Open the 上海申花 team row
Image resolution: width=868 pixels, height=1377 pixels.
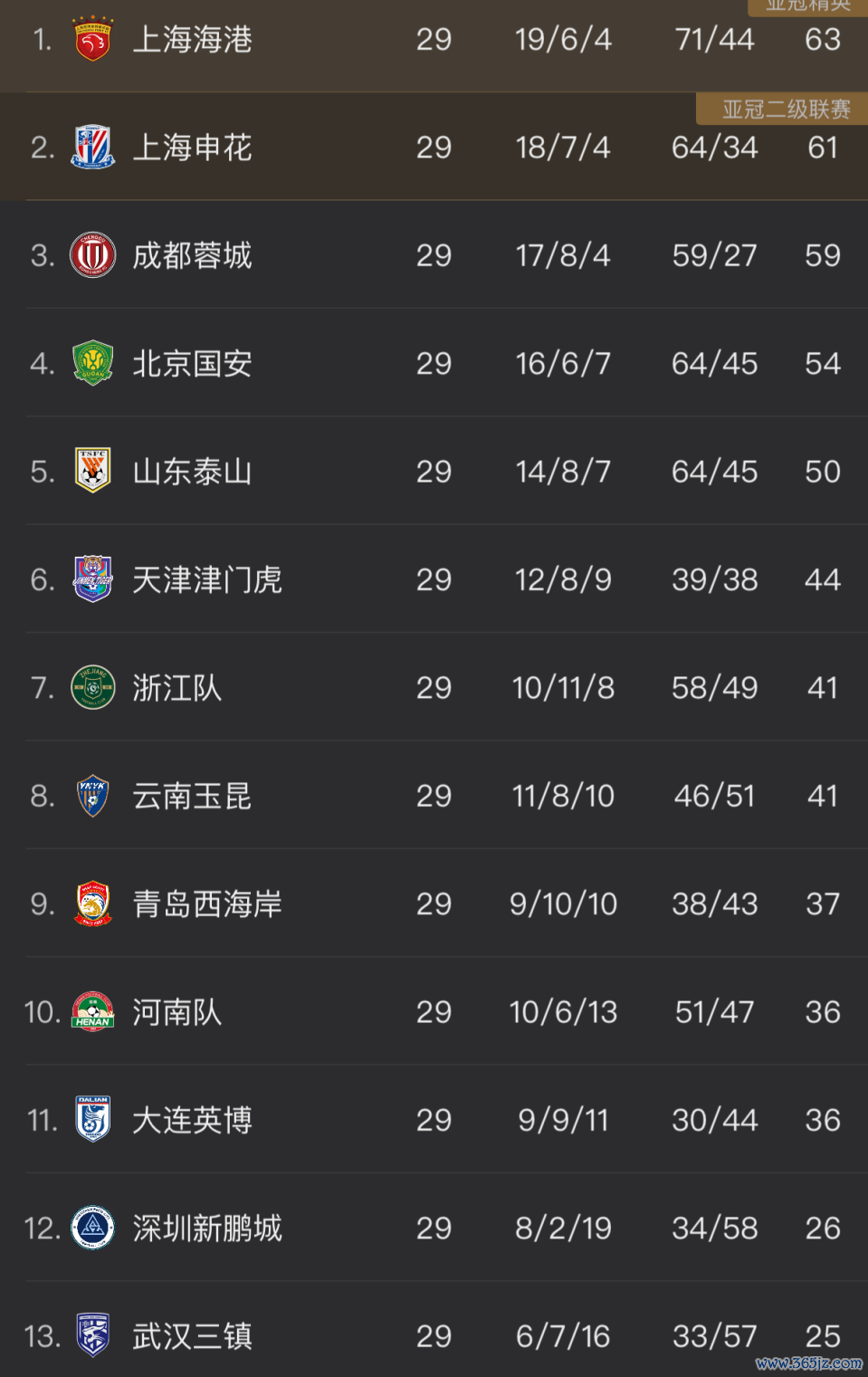coord(192,148)
